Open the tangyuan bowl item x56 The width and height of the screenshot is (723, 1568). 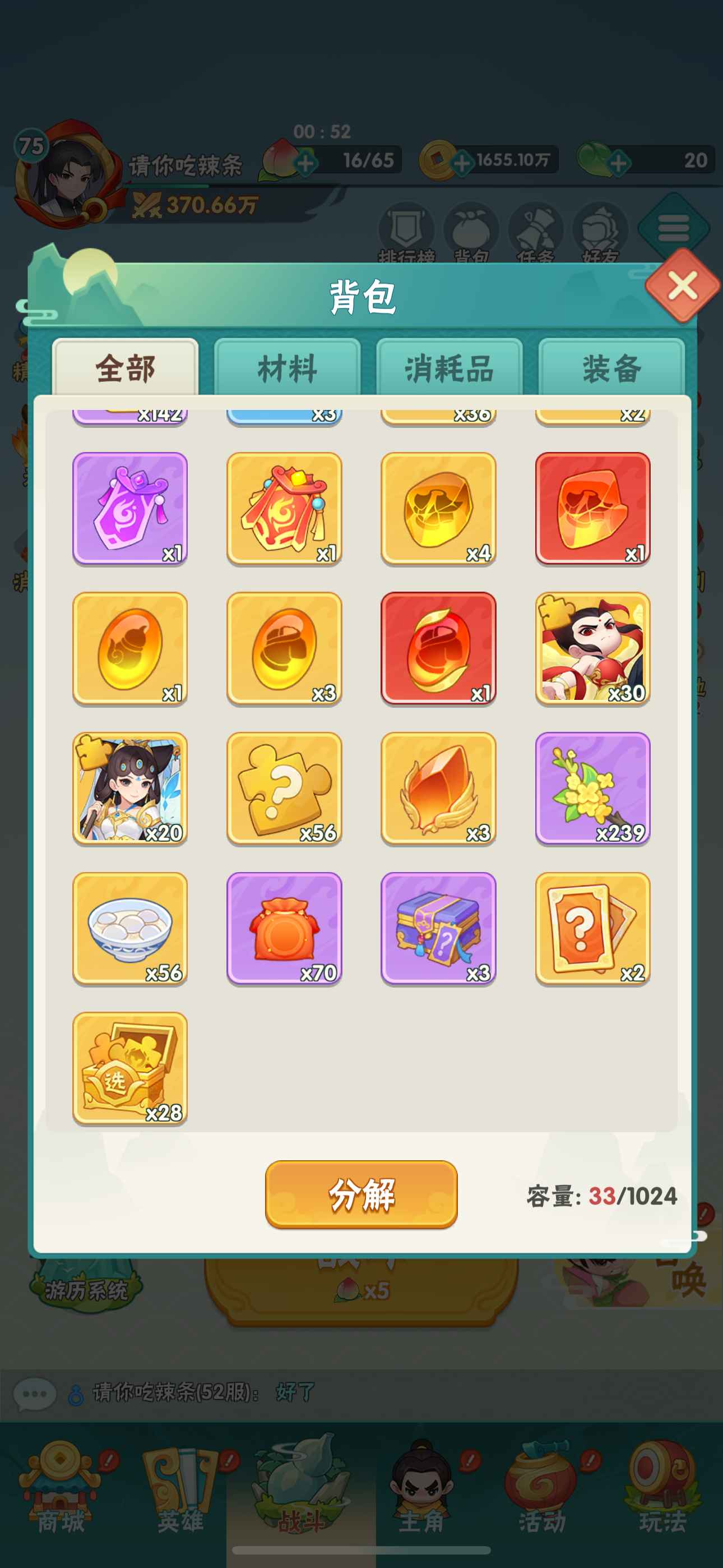pyautogui.click(x=129, y=928)
